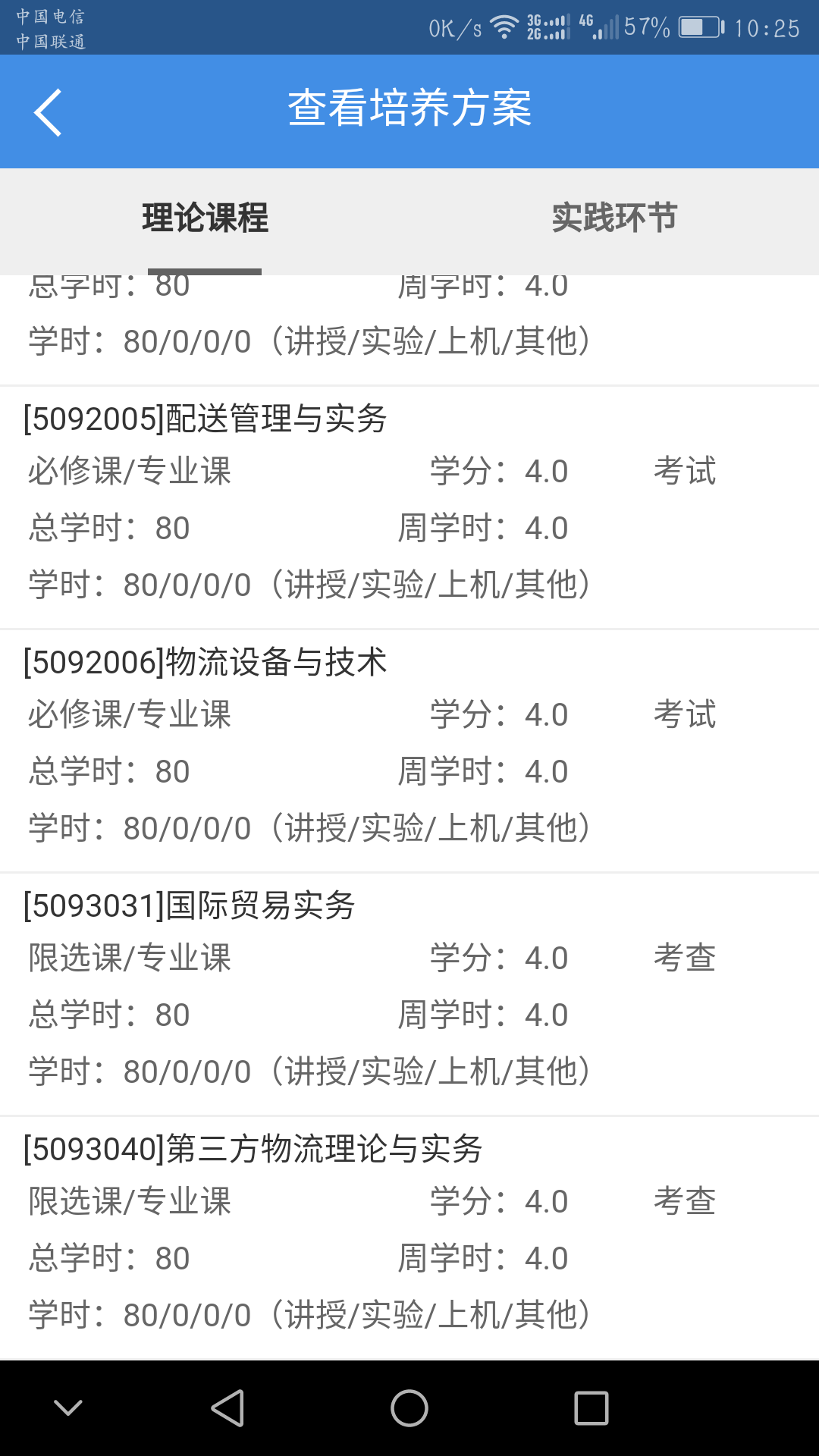Image resolution: width=819 pixels, height=1456 pixels.
Task: Open the recent apps button
Action: pyautogui.click(x=591, y=1408)
